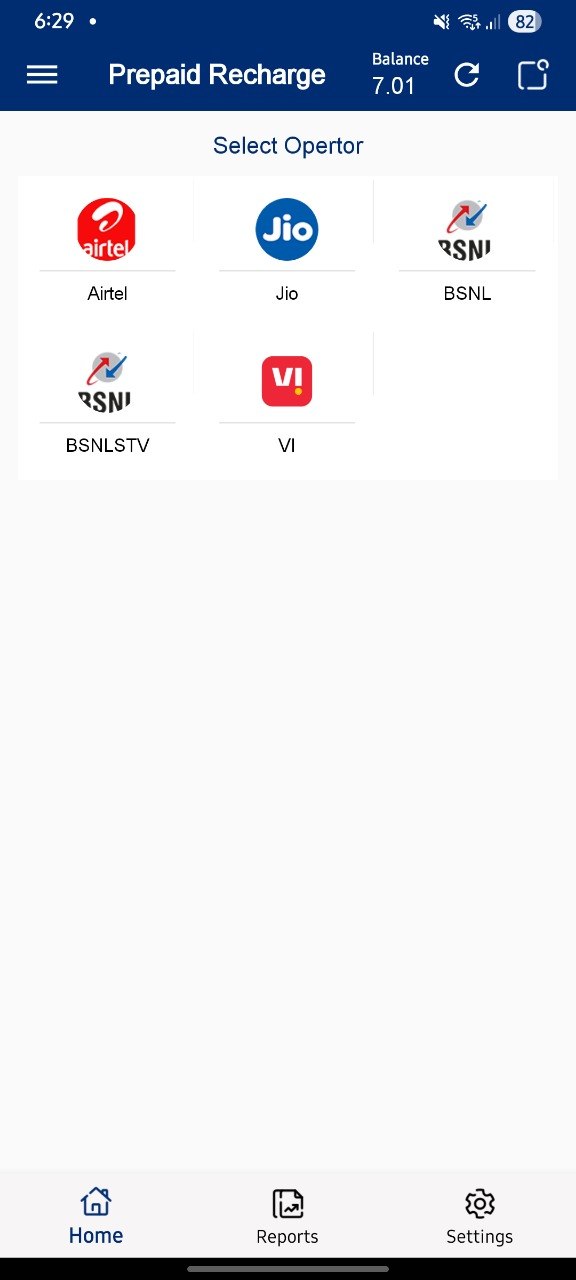
Task: Choose Jio as the operator
Action: (x=287, y=250)
